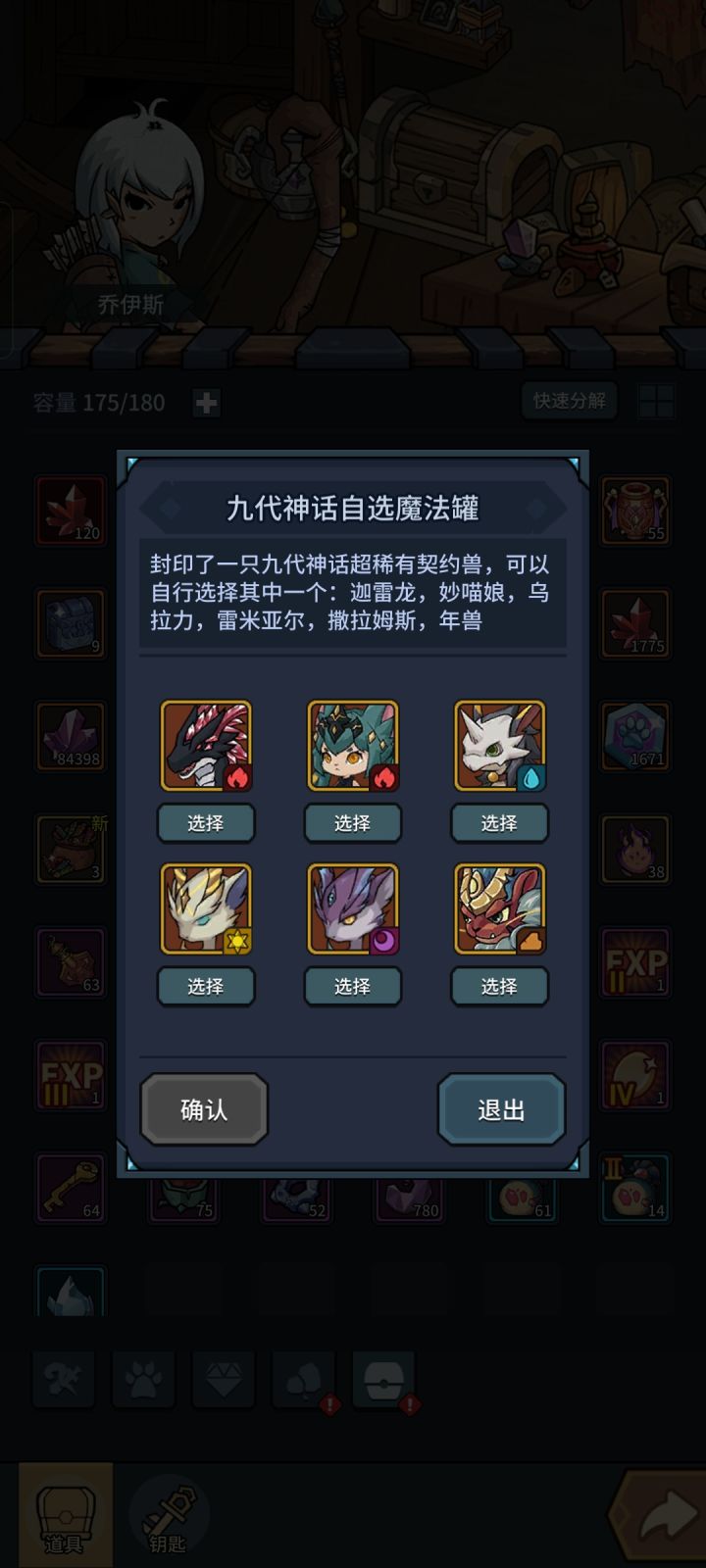Click the EXP III item icon

(70, 1076)
